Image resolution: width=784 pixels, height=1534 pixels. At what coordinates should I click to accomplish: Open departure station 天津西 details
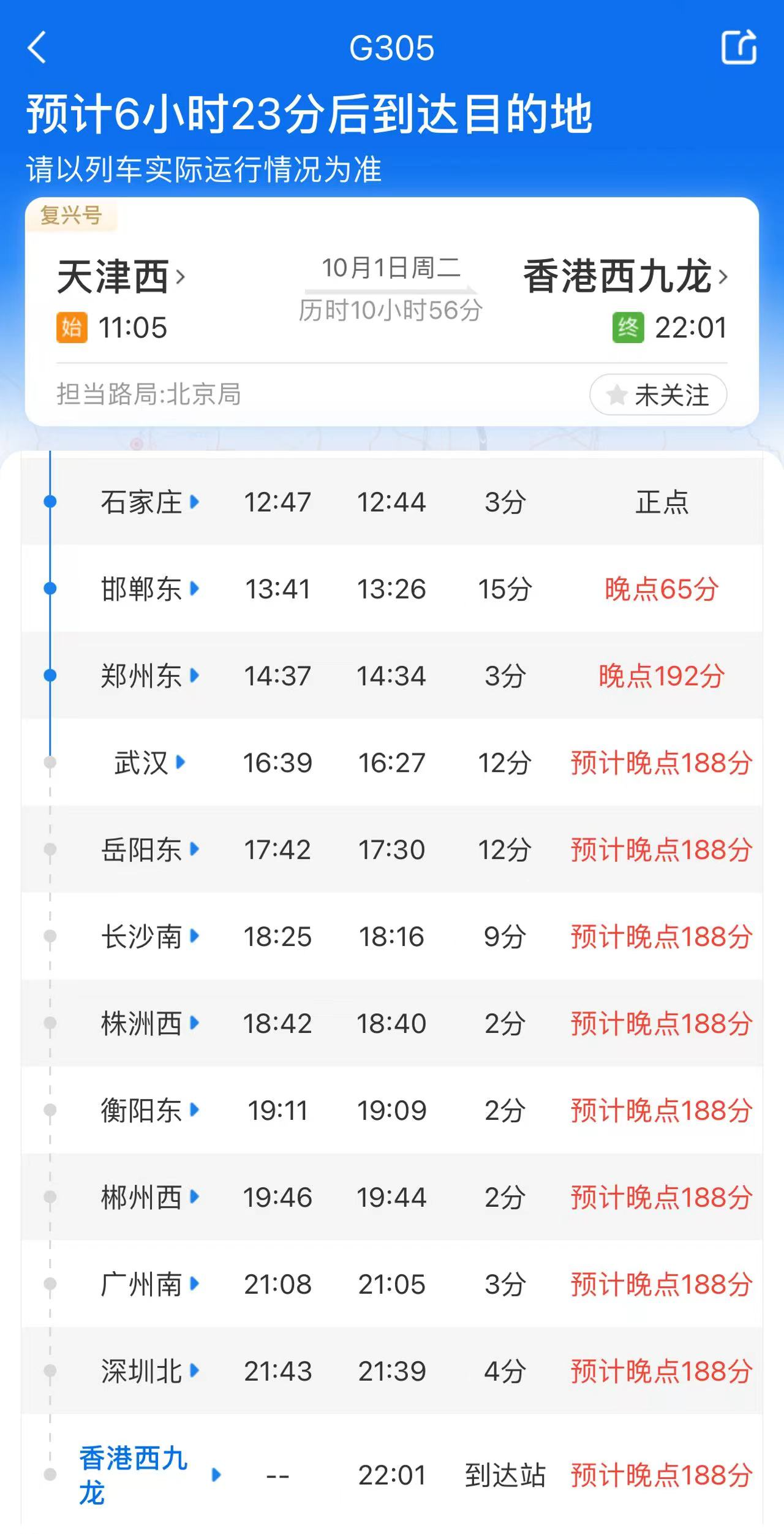pos(121,277)
